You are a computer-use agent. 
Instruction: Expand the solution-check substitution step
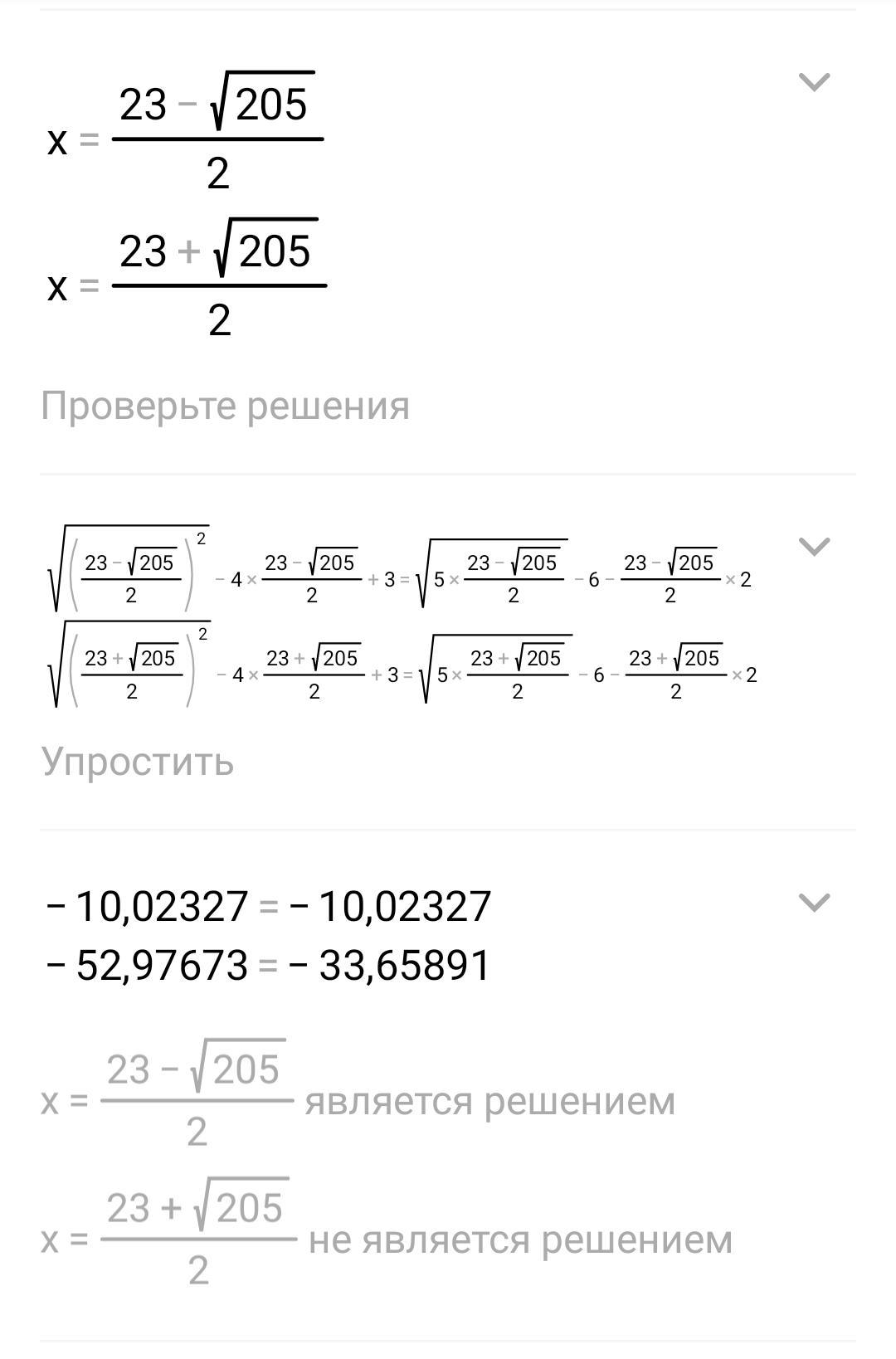click(814, 546)
